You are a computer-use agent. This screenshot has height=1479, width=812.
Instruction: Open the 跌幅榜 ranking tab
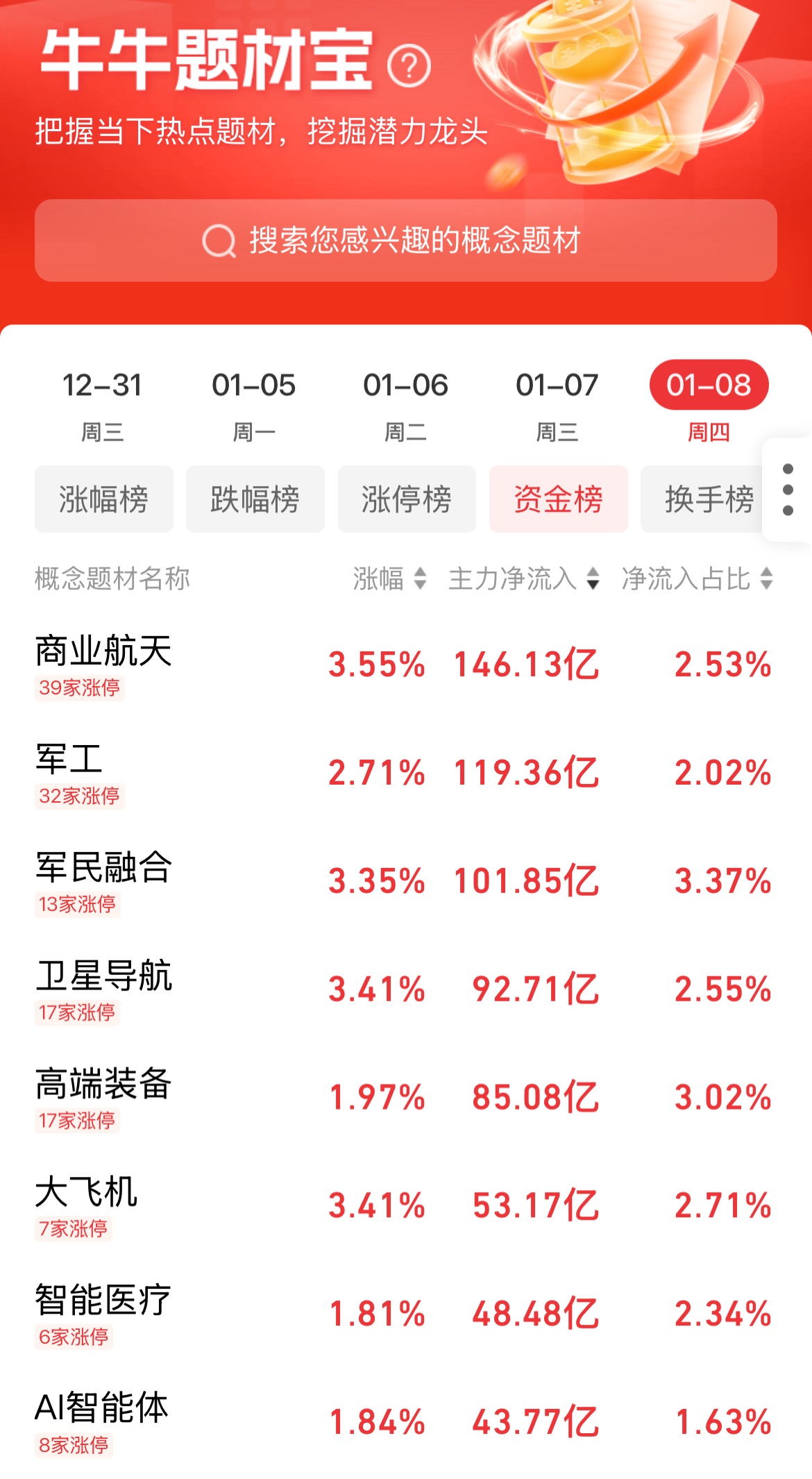[x=255, y=499]
